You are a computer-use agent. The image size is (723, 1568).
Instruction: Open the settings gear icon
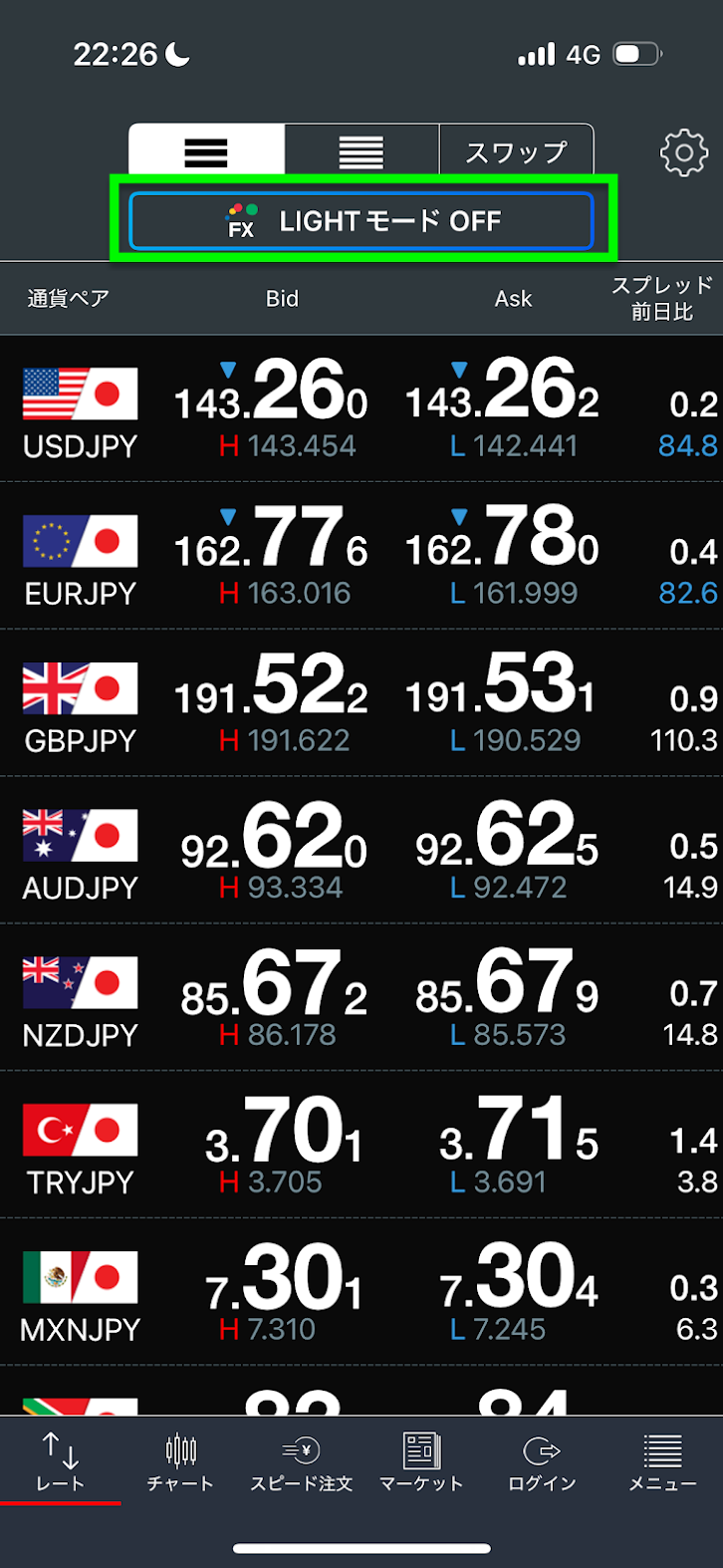click(x=684, y=153)
